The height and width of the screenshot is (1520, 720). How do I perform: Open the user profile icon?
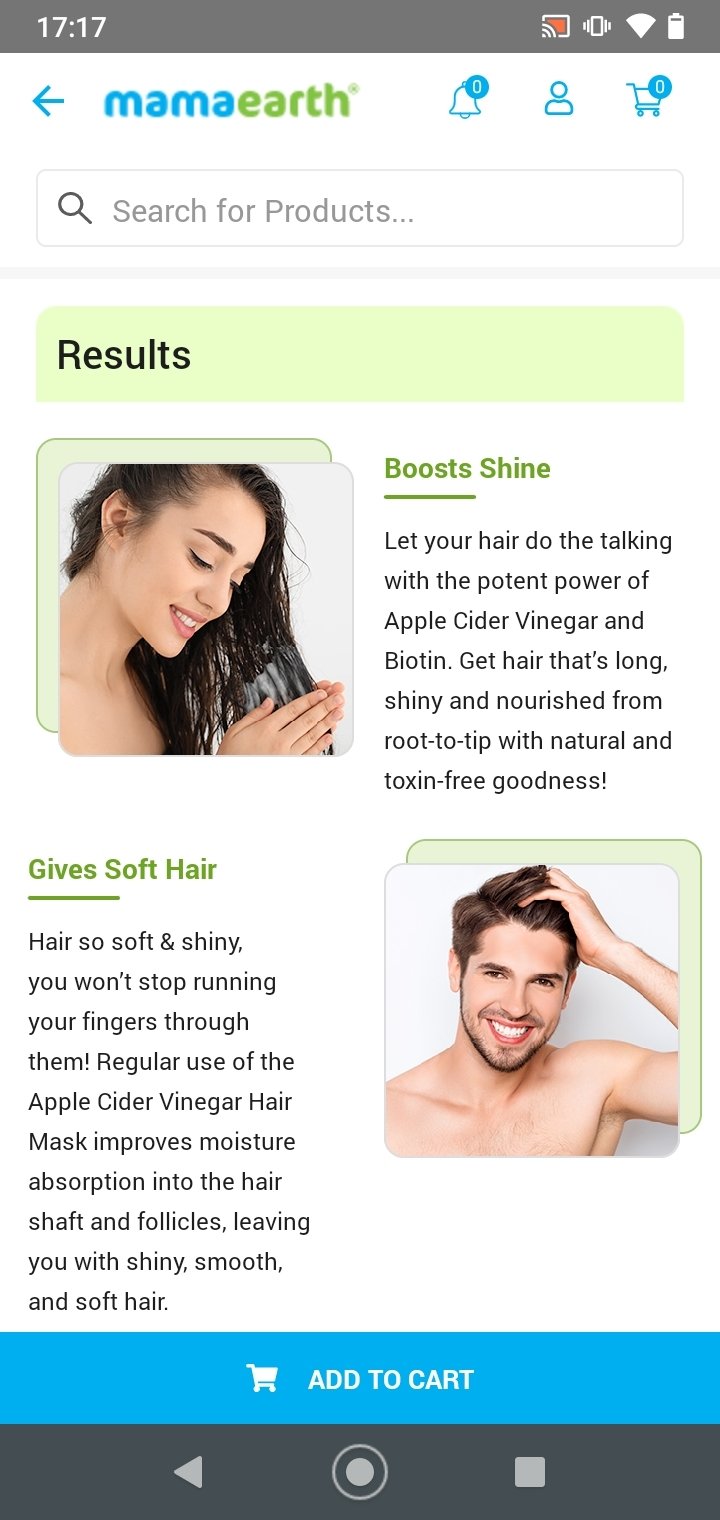559,99
